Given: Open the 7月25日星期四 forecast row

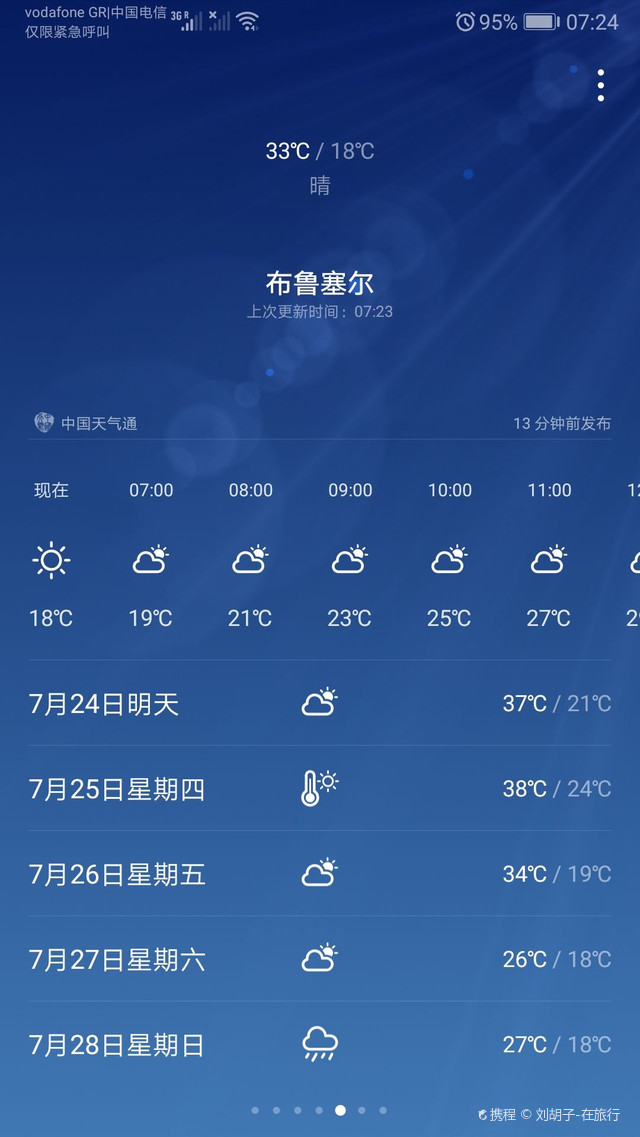Looking at the screenshot, I should 320,788.
